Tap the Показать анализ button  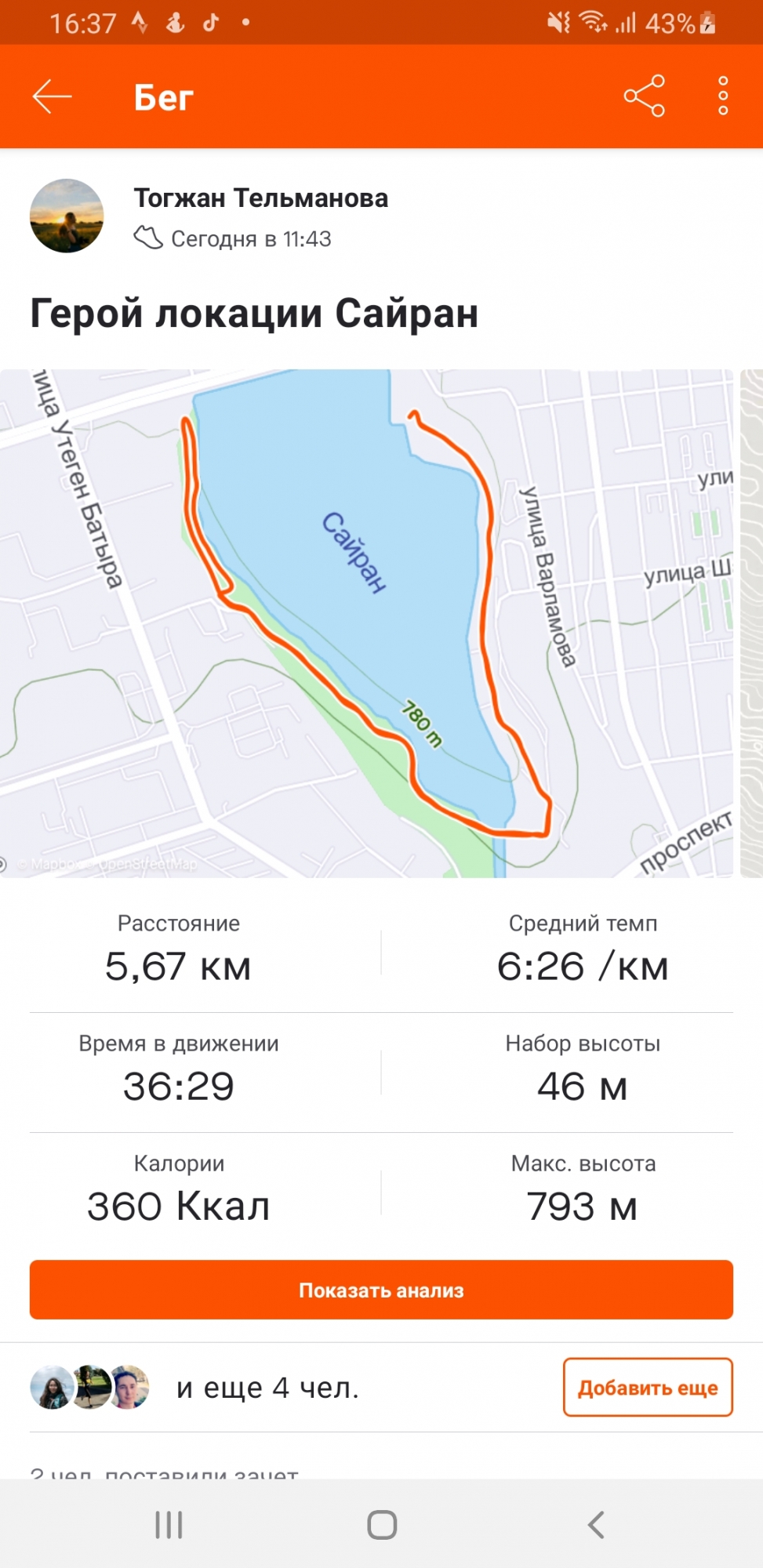pos(381,1290)
